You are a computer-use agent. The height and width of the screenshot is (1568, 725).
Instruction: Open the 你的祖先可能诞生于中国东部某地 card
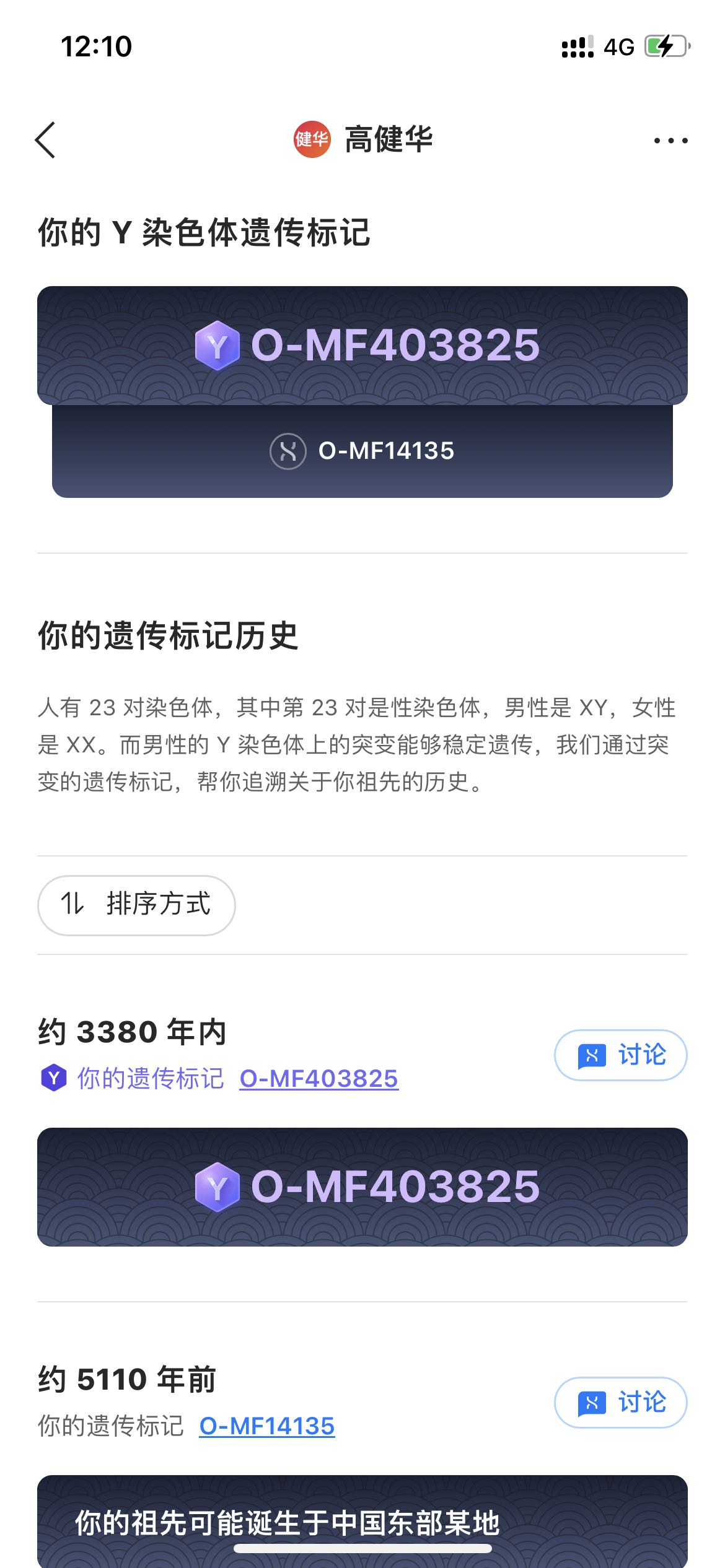[362, 1522]
